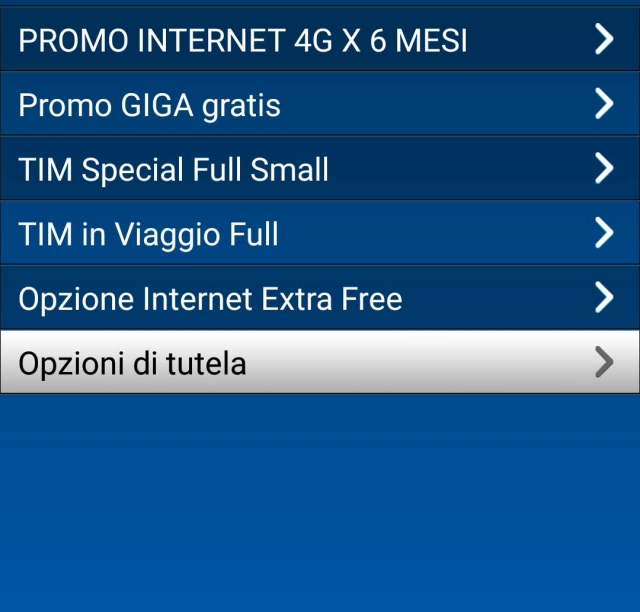Image resolution: width=640 pixels, height=612 pixels.
Task: Select Promo GIGA gratis offer
Action: pyautogui.click(x=320, y=104)
